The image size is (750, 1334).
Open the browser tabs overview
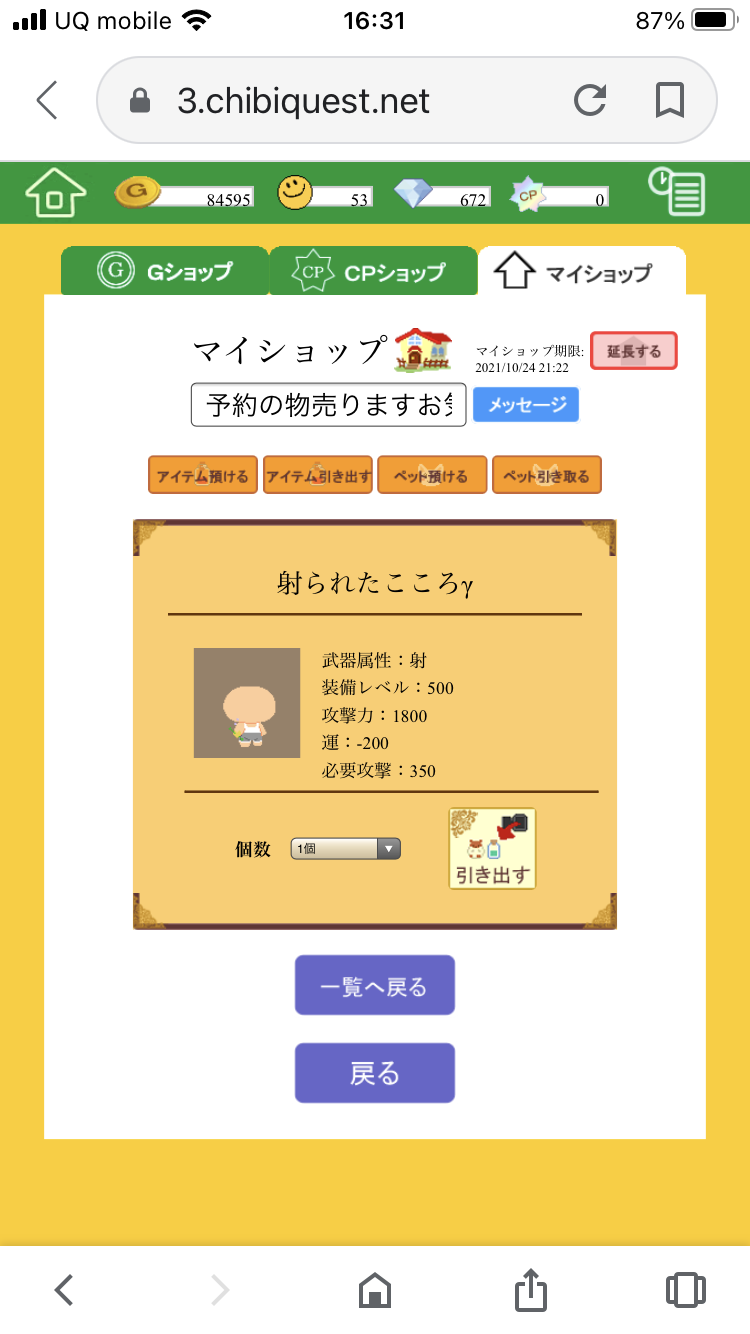(x=685, y=1290)
